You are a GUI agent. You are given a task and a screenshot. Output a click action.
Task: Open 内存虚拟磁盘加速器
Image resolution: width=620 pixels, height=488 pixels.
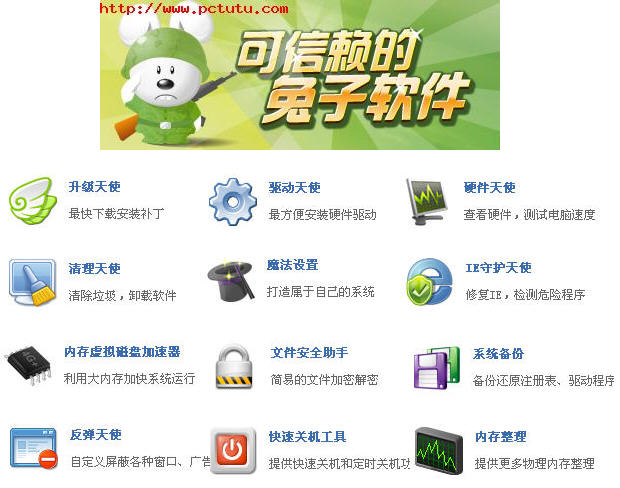(x=122, y=352)
